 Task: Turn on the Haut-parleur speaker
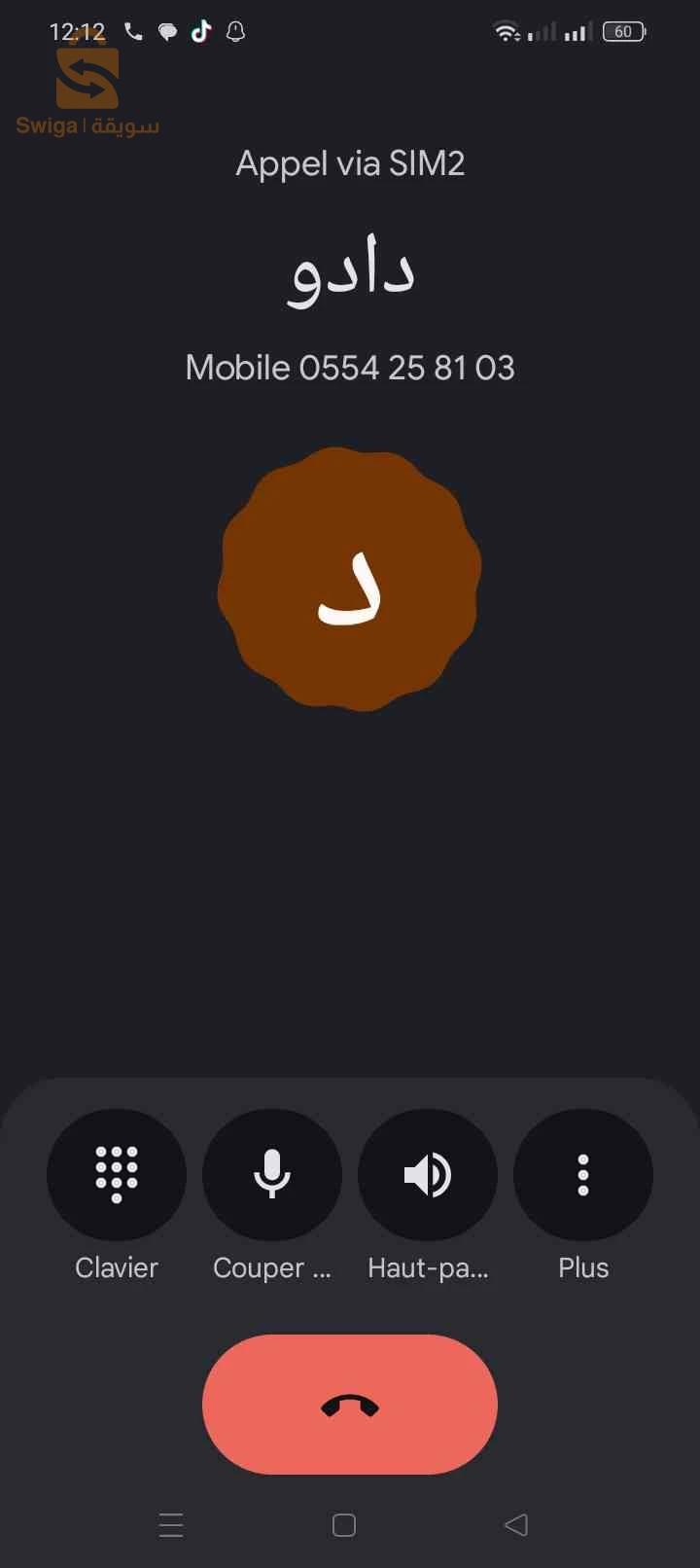click(428, 1175)
